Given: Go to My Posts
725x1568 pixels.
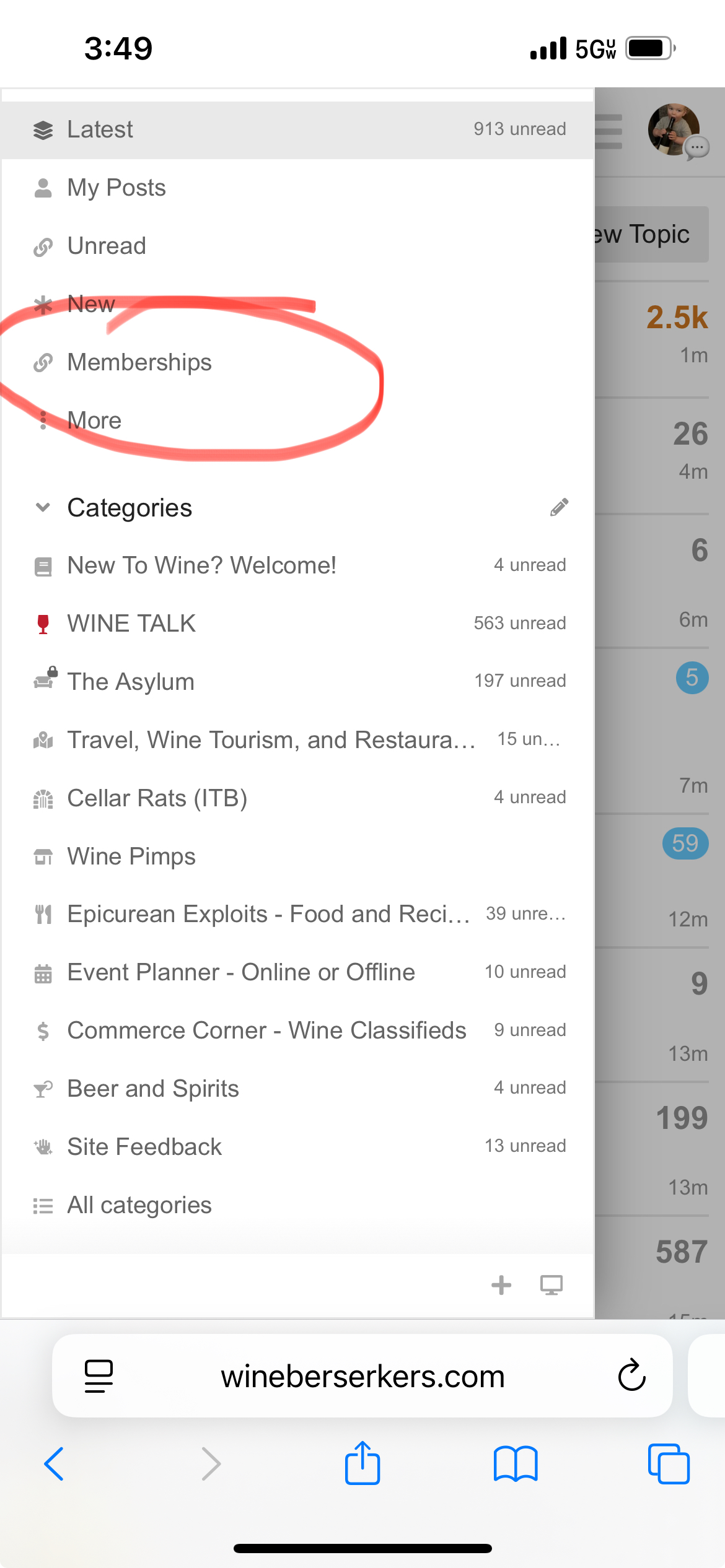Looking at the screenshot, I should (116, 188).
